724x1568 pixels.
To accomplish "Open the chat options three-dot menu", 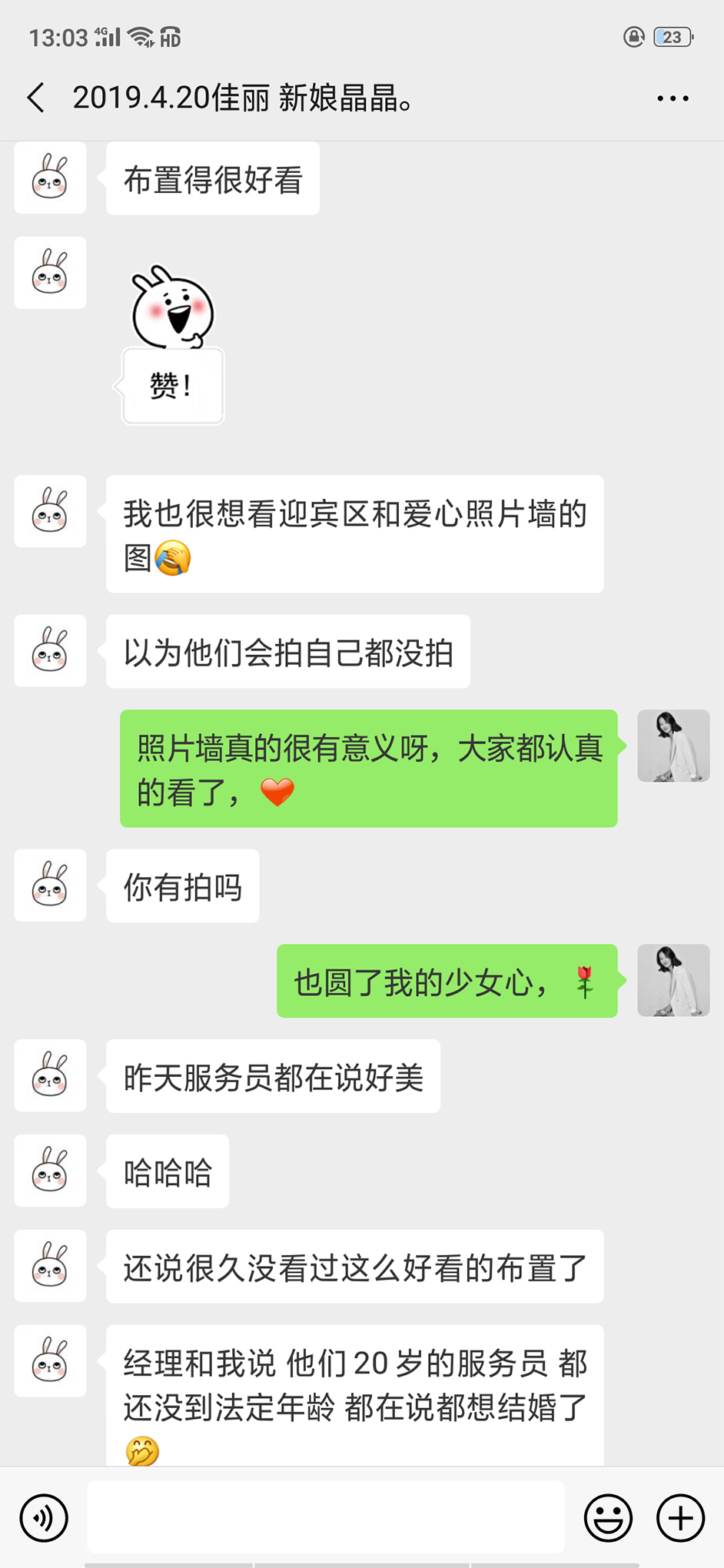I will [673, 98].
